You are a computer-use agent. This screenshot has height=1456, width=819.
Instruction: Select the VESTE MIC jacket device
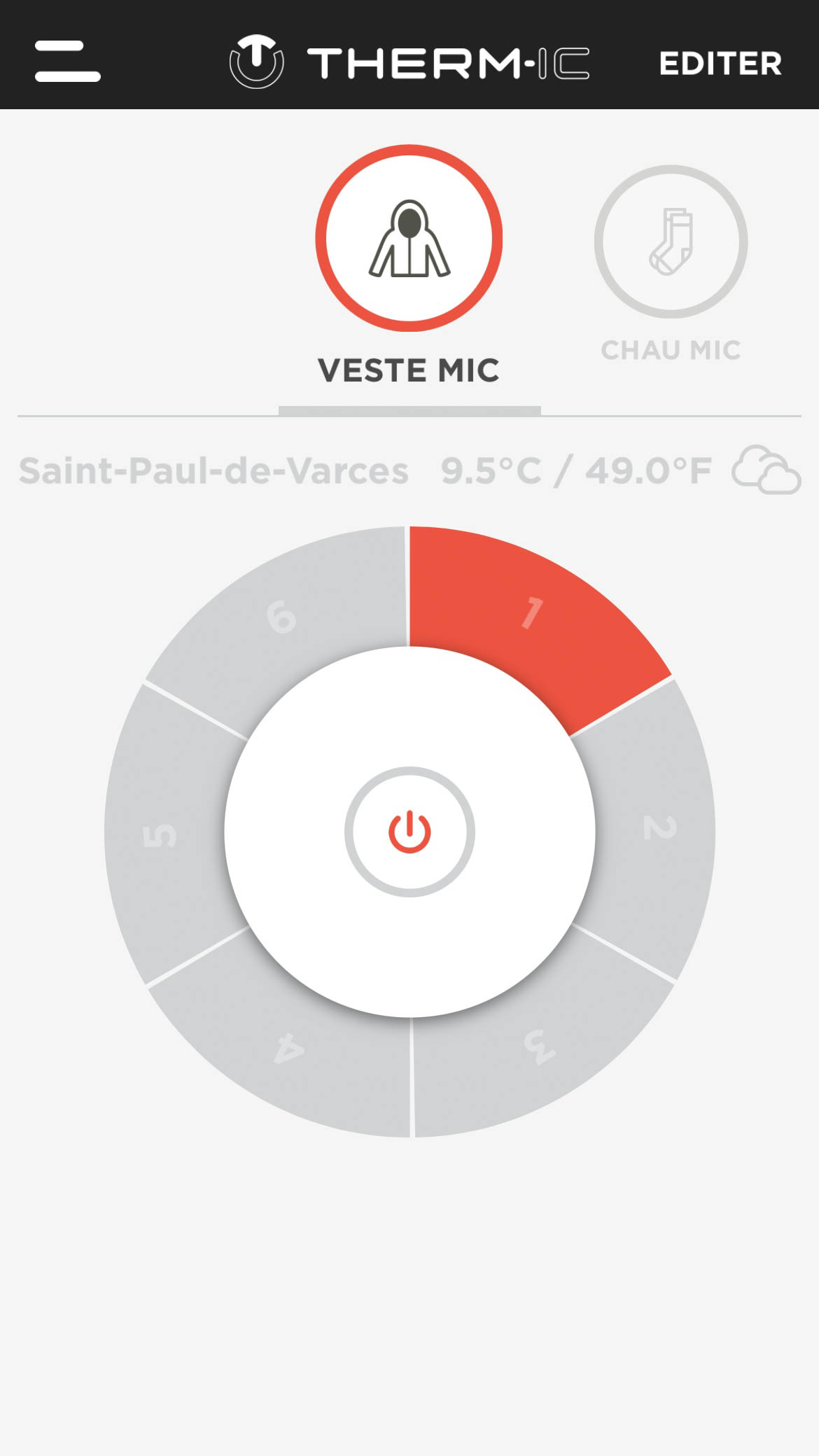[409, 238]
